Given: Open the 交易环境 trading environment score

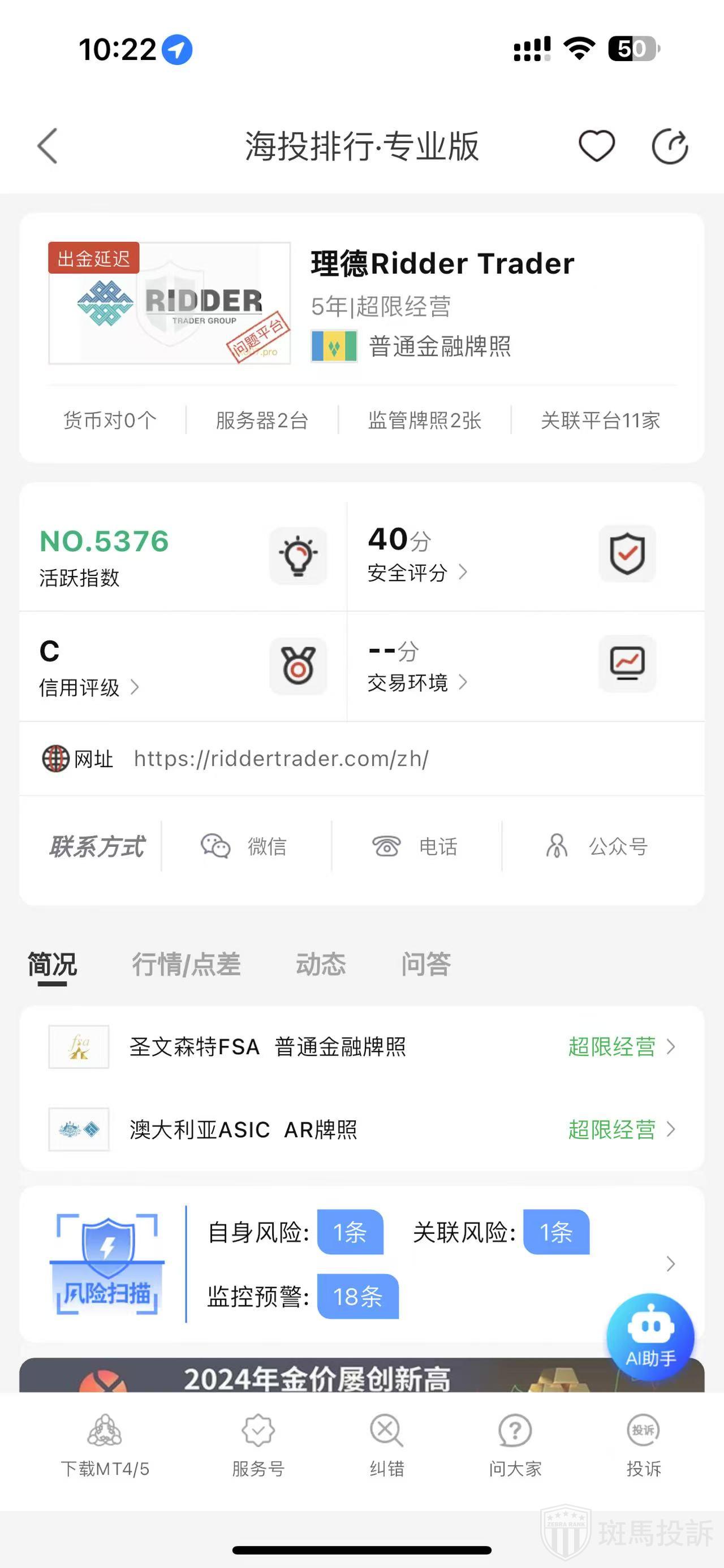Looking at the screenshot, I should pos(417,682).
